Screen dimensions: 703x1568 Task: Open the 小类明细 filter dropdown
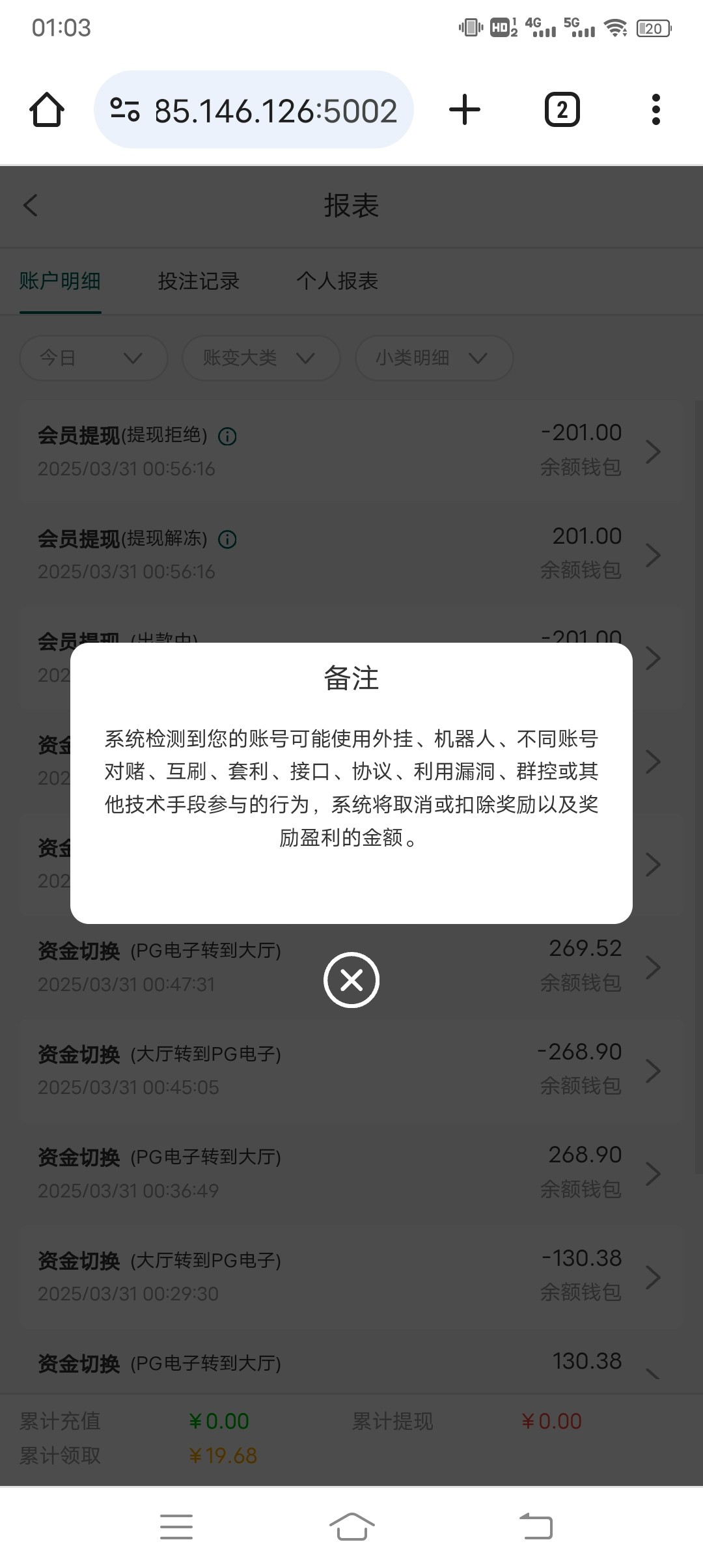tap(434, 358)
